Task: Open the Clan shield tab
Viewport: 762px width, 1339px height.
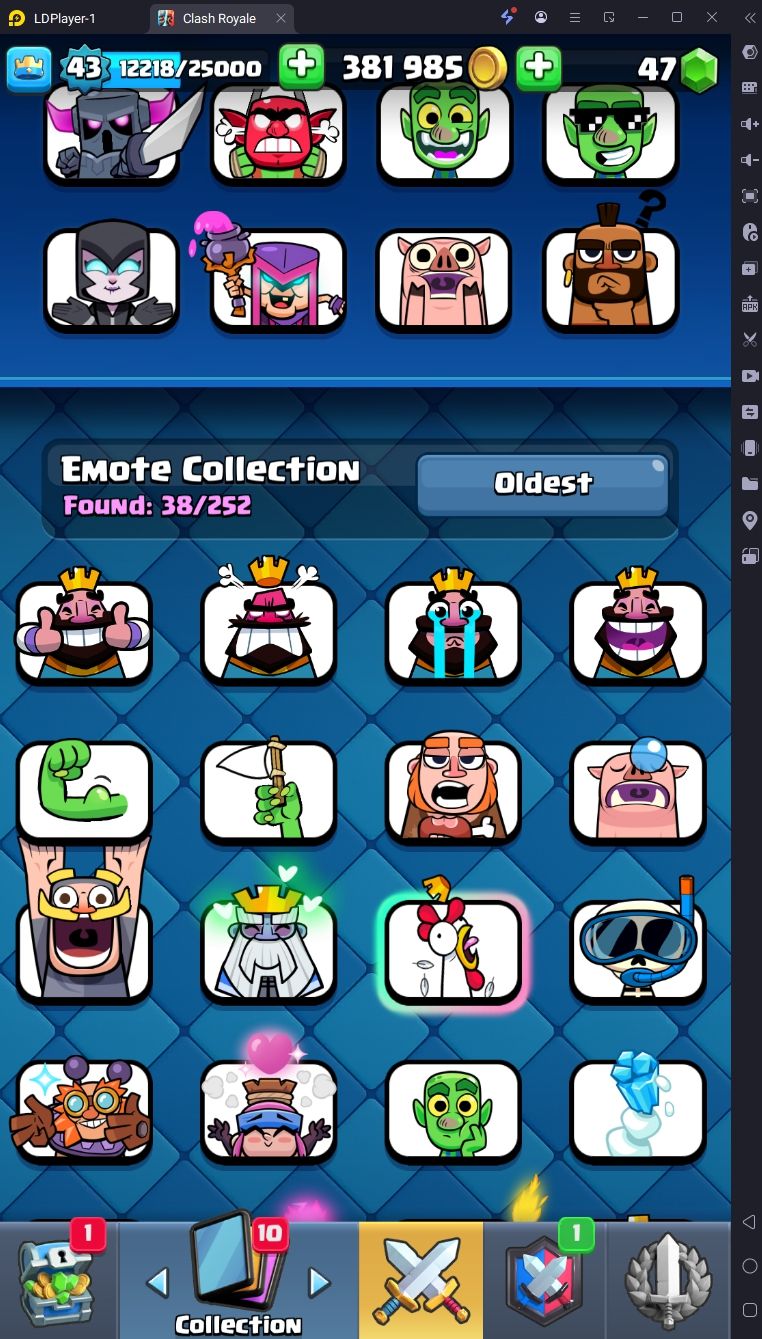Action: pyautogui.click(x=543, y=1280)
